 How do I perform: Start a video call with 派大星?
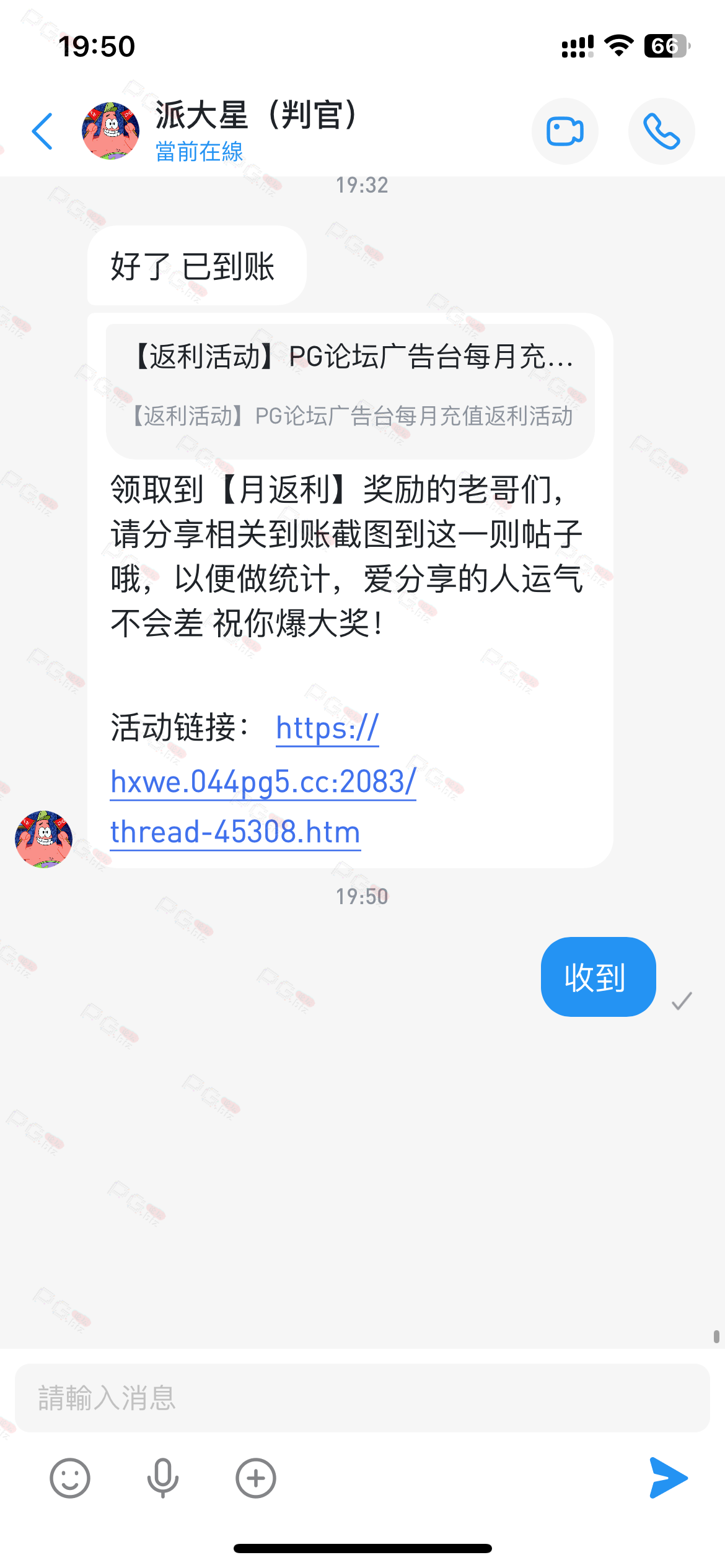point(565,131)
